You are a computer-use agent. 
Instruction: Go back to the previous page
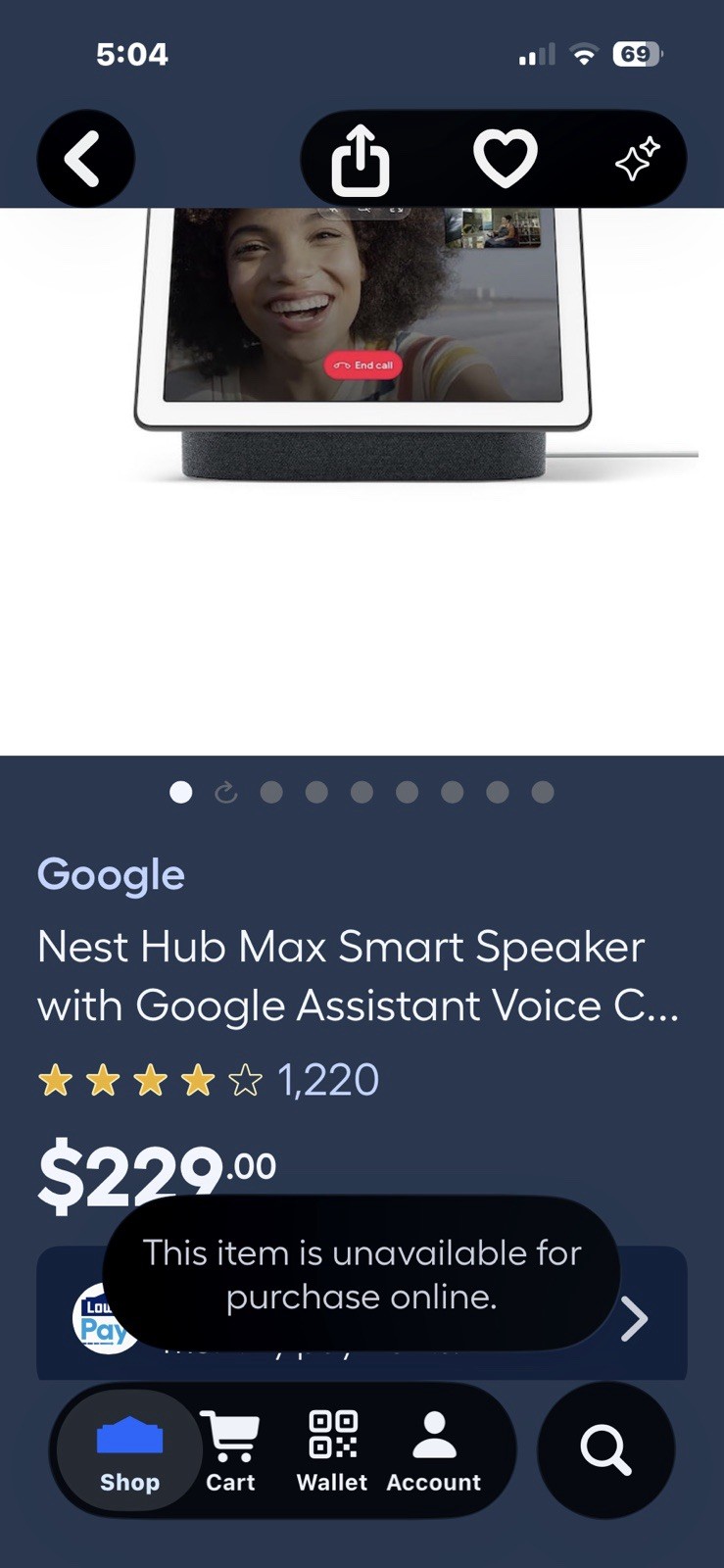click(85, 158)
